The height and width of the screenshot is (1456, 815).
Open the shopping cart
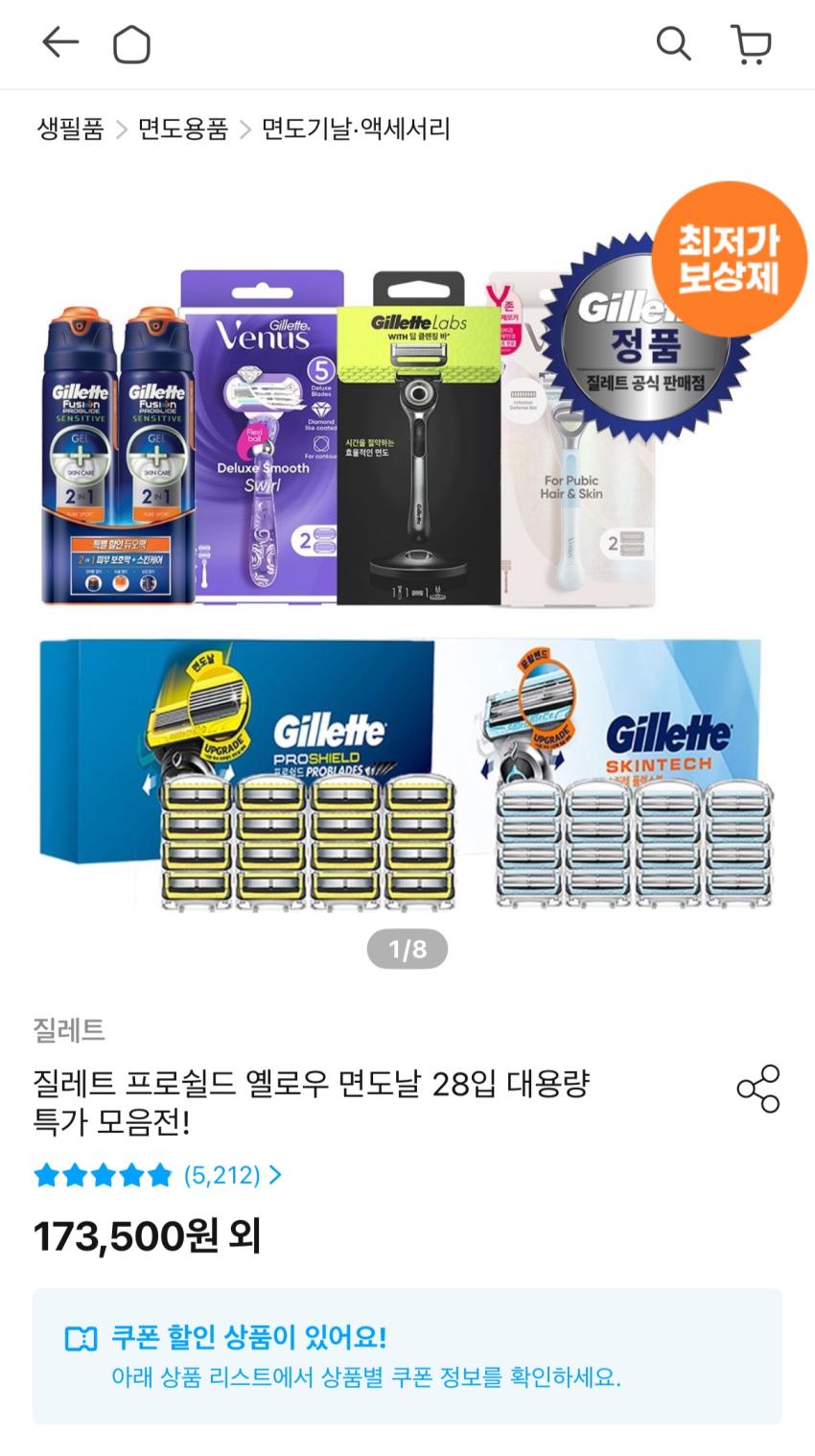click(751, 44)
